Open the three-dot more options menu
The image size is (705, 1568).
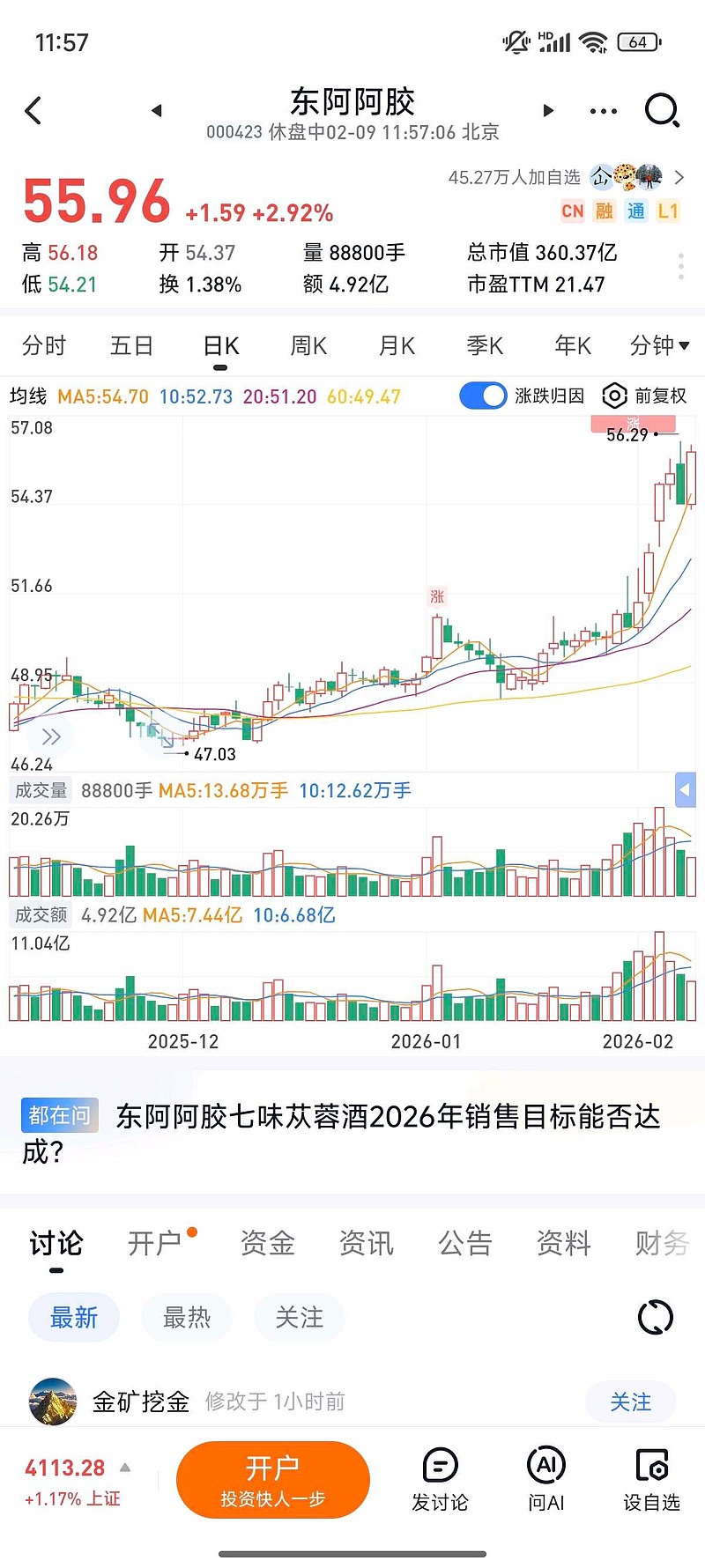tap(603, 111)
